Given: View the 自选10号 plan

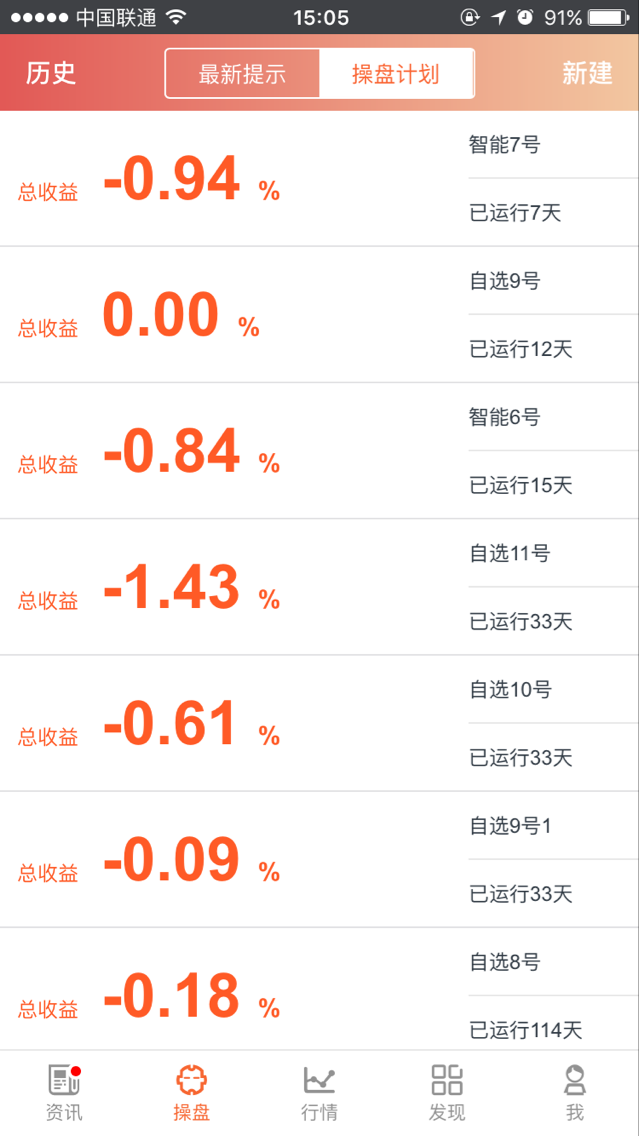Looking at the screenshot, I should click(x=319, y=723).
